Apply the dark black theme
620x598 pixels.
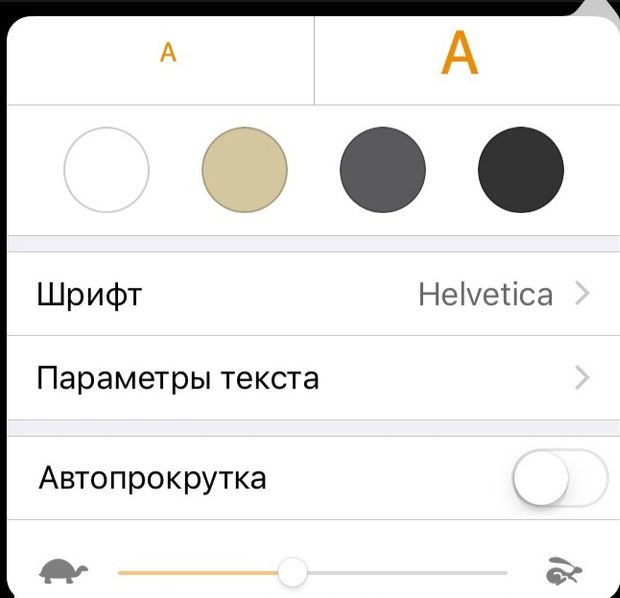[521, 170]
